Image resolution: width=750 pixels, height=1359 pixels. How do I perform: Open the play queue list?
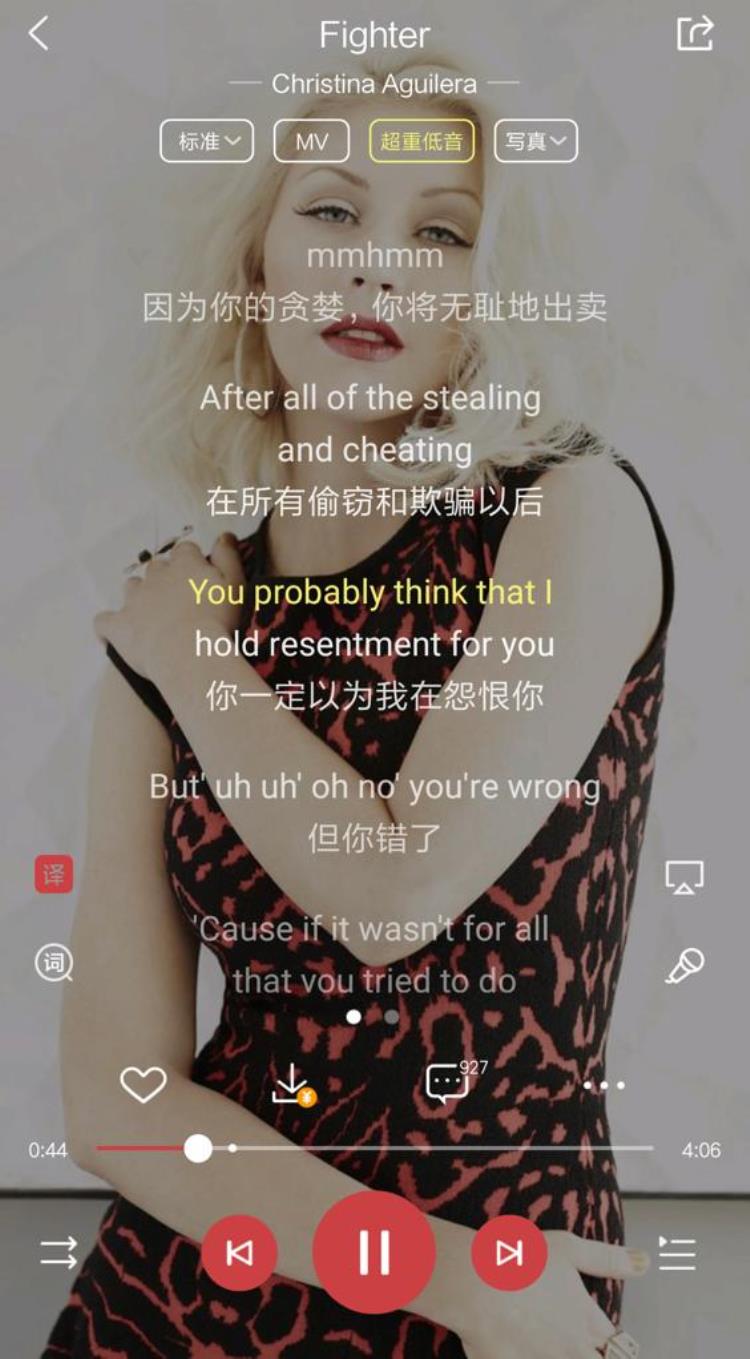pos(677,1253)
